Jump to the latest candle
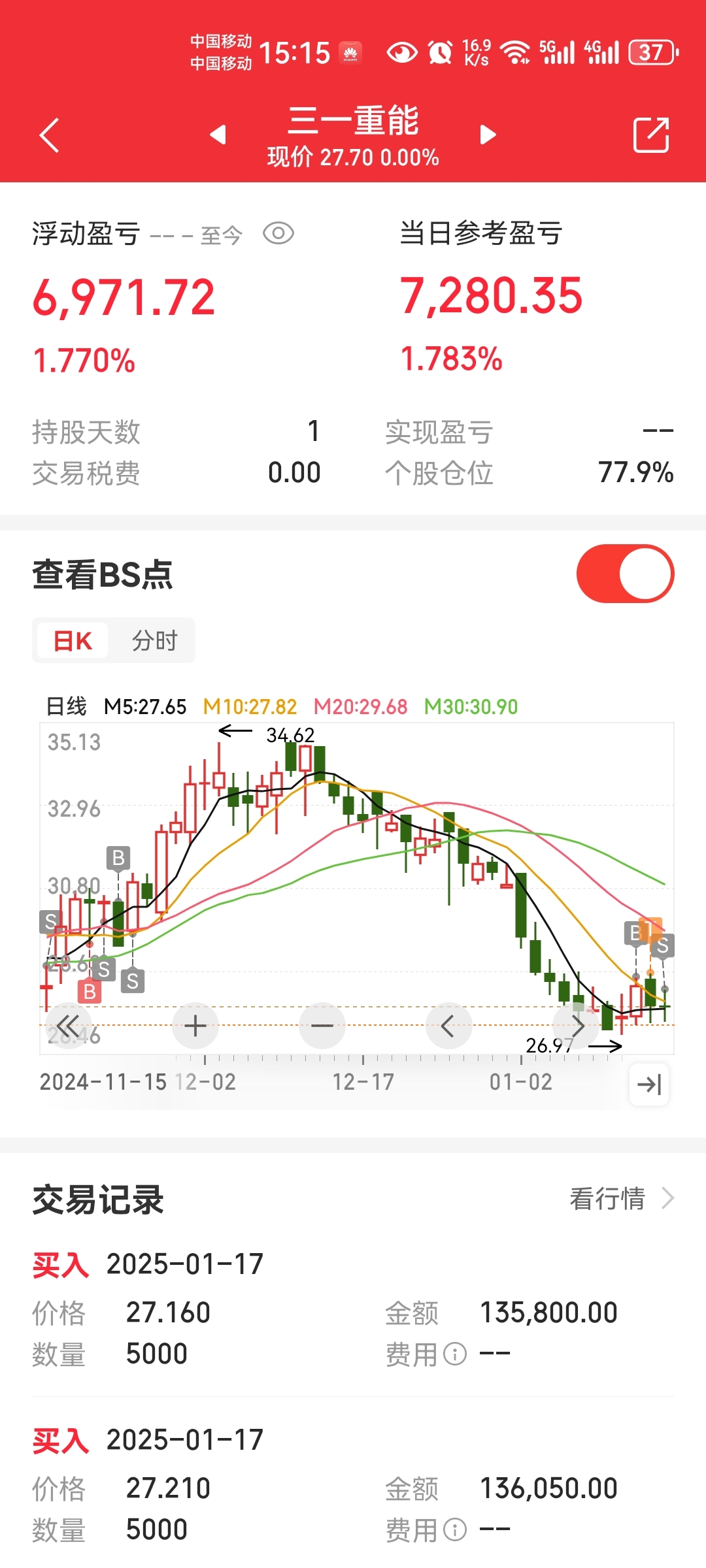Viewport: 706px width, 1568px height. (649, 1085)
